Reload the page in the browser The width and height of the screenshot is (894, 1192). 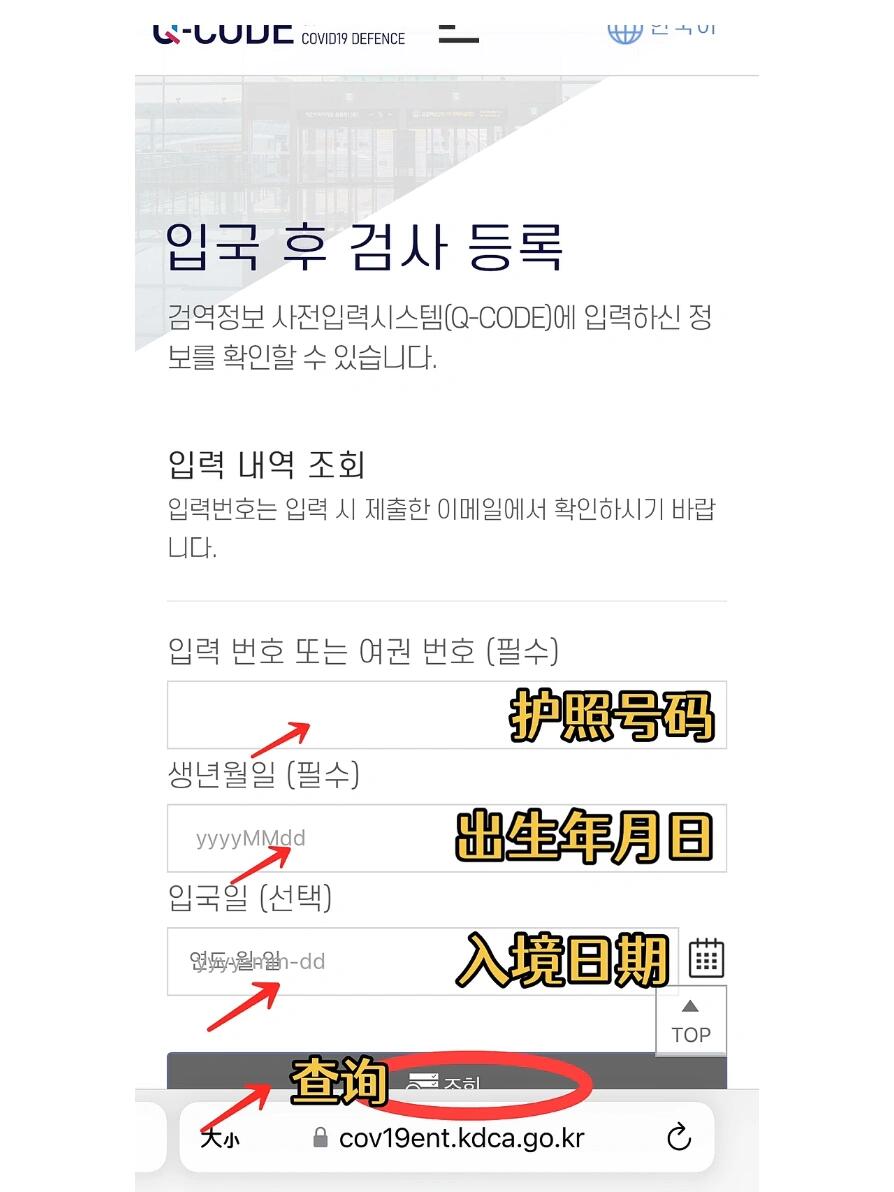[679, 1137]
